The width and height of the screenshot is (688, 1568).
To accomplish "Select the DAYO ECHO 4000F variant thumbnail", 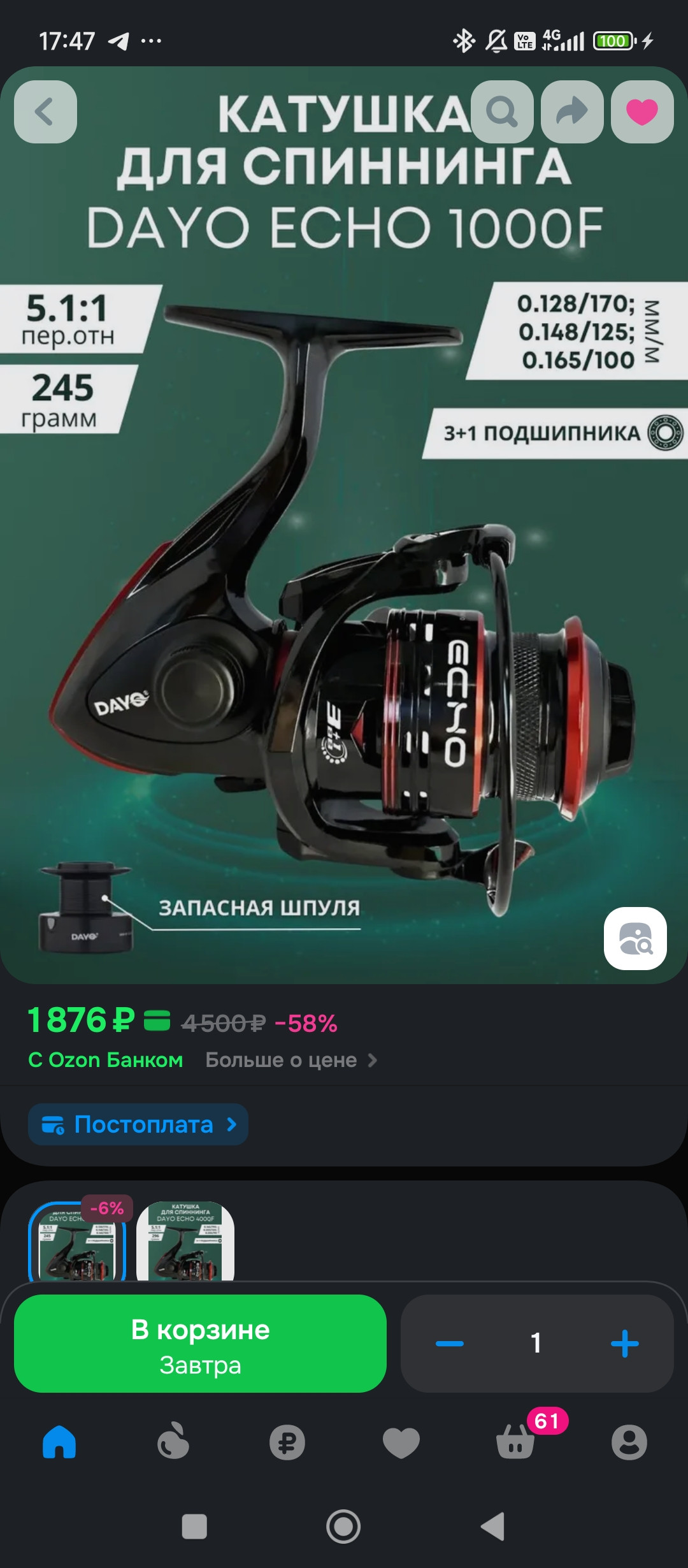I will (185, 1242).
